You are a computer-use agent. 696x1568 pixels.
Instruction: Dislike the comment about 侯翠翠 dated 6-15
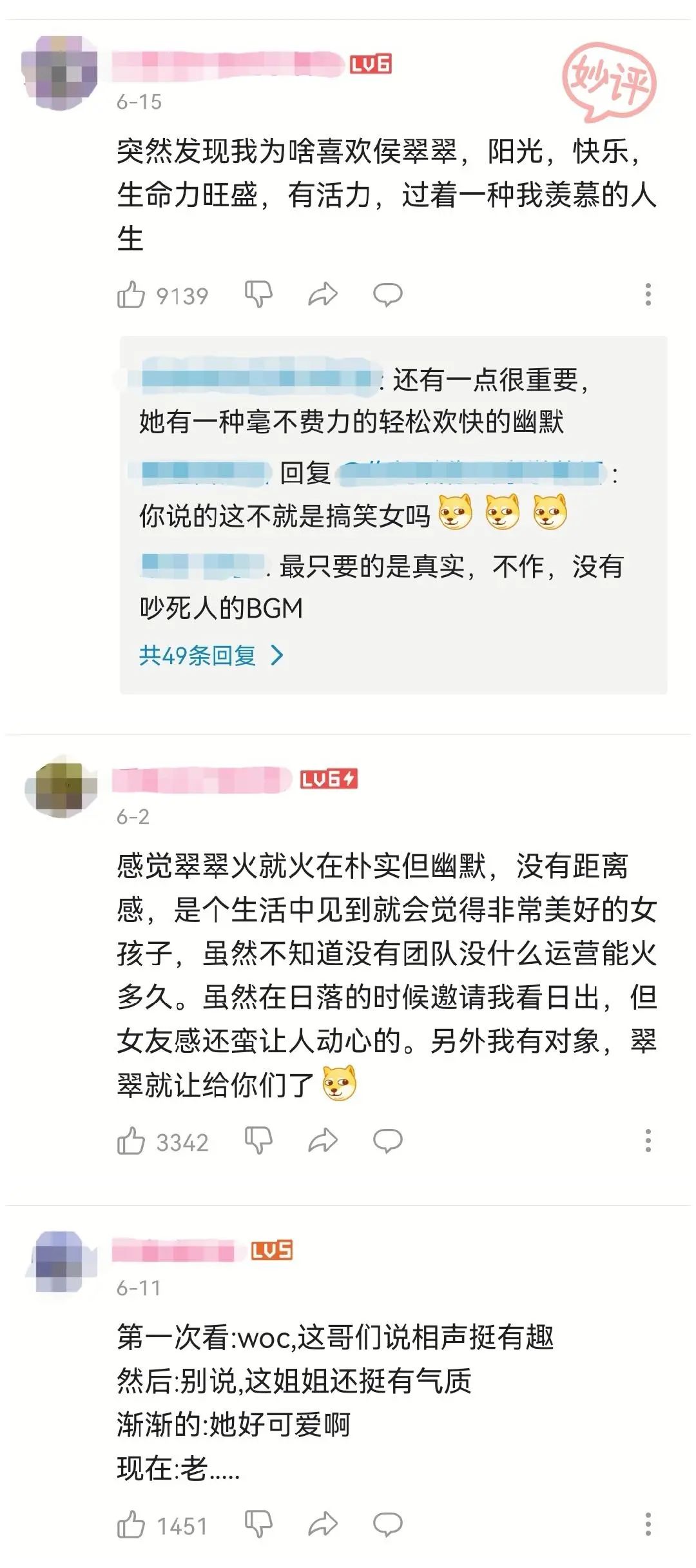click(x=258, y=295)
